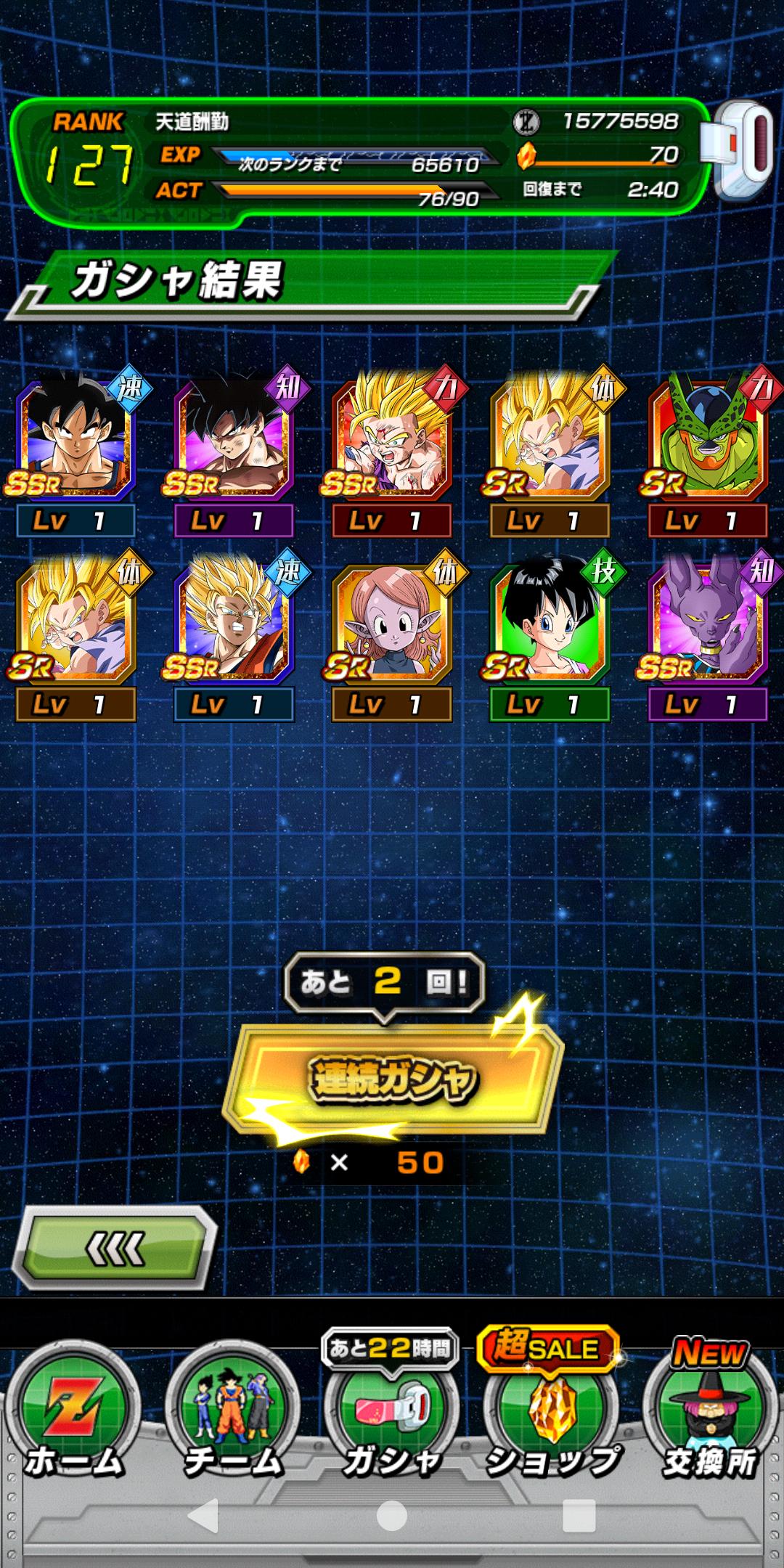Tap the 連続ガシャ multi-summon button
The width and height of the screenshot is (784, 1568).
pyautogui.click(x=392, y=1079)
